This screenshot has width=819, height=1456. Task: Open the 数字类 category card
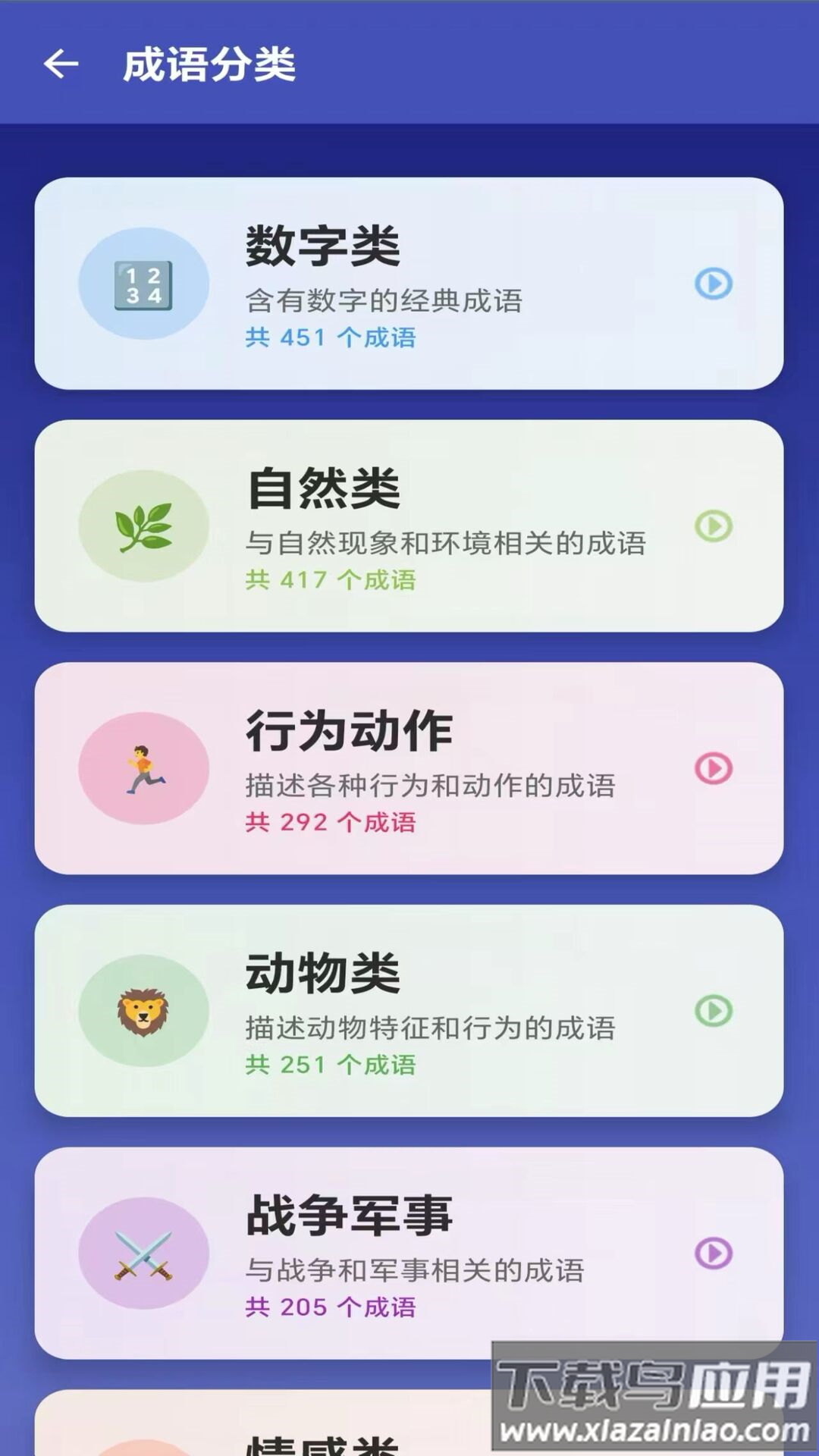tap(409, 282)
